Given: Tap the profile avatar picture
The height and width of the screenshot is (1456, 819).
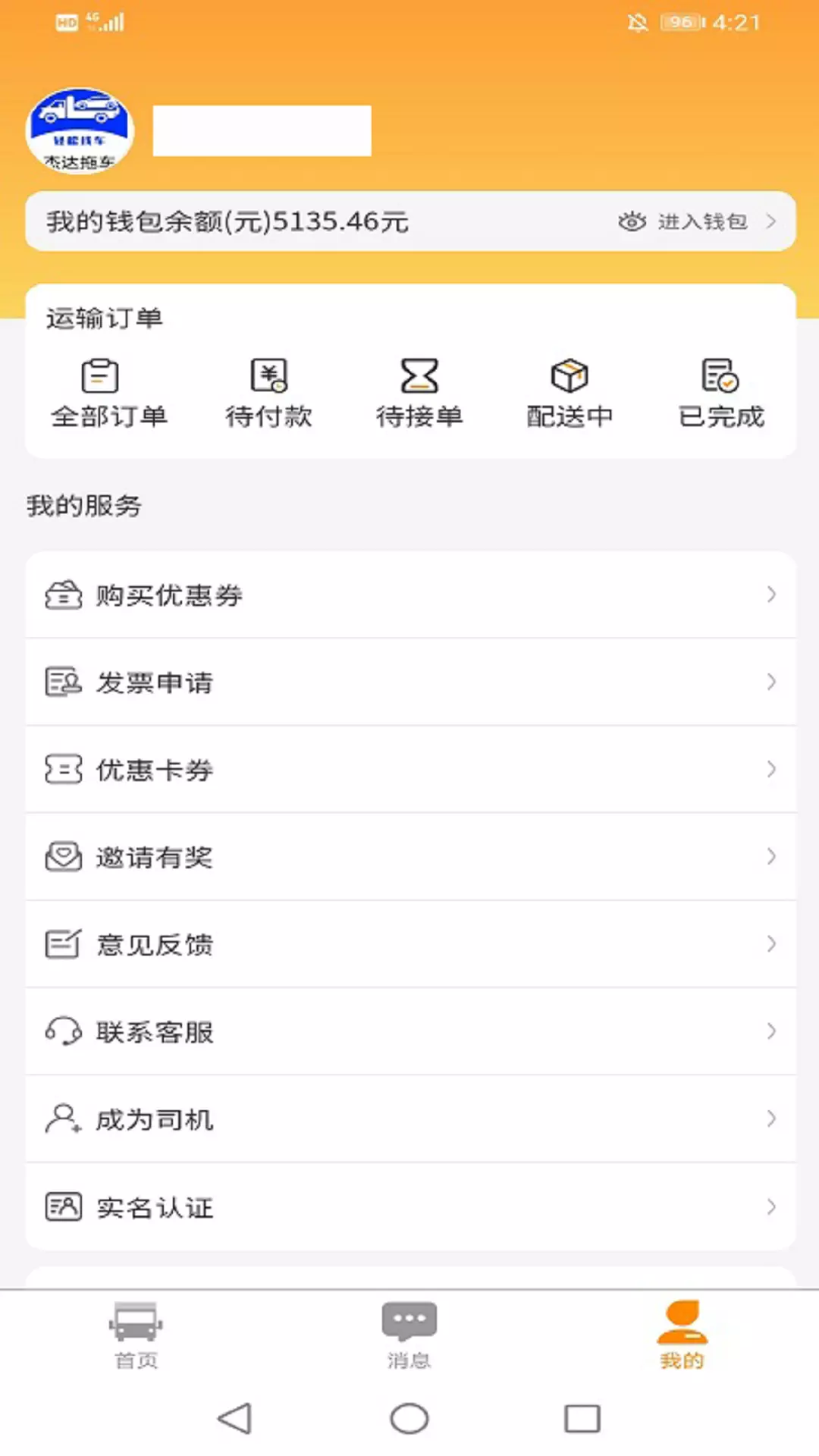Looking at the screenshot, I should (80, 130).
